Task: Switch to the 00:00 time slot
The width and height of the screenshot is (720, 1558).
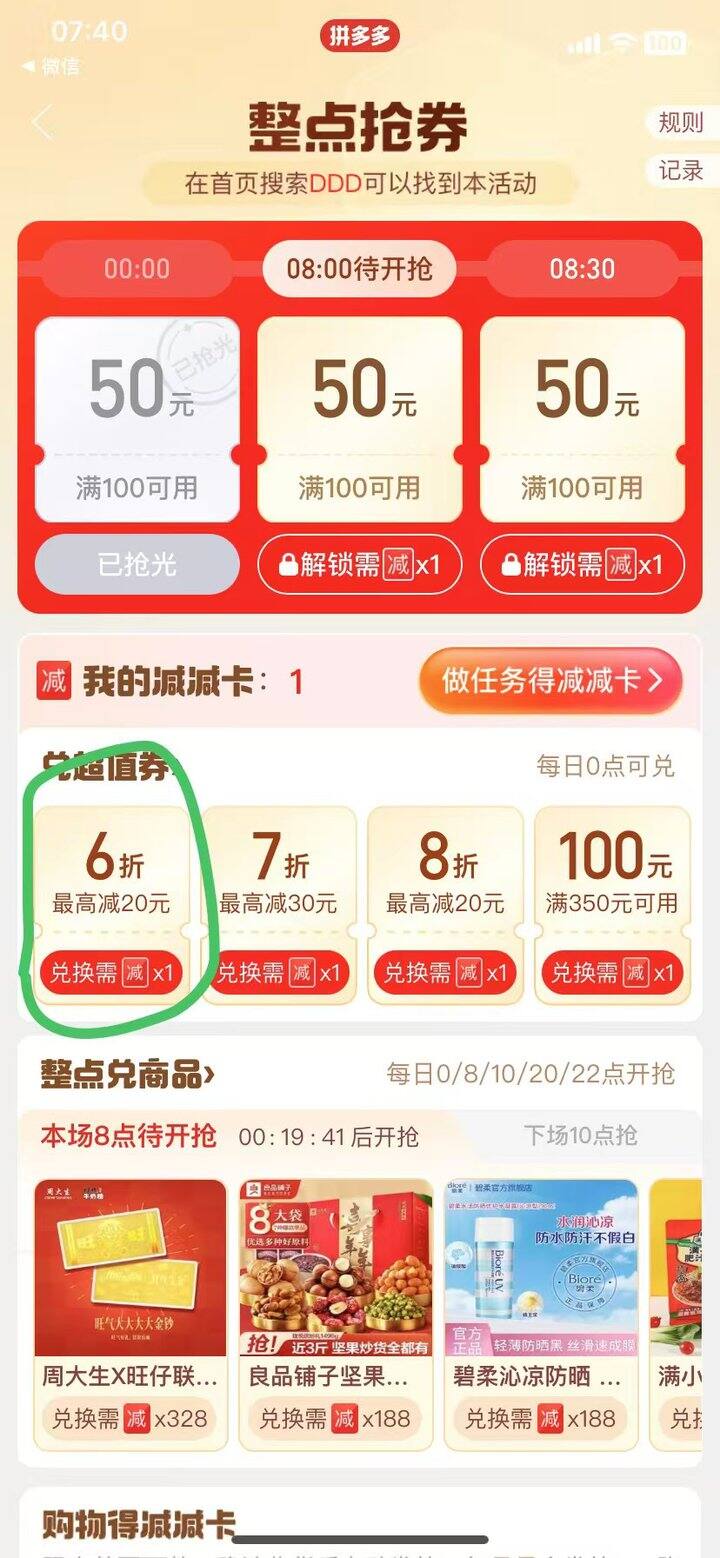Action: [137, 268]
